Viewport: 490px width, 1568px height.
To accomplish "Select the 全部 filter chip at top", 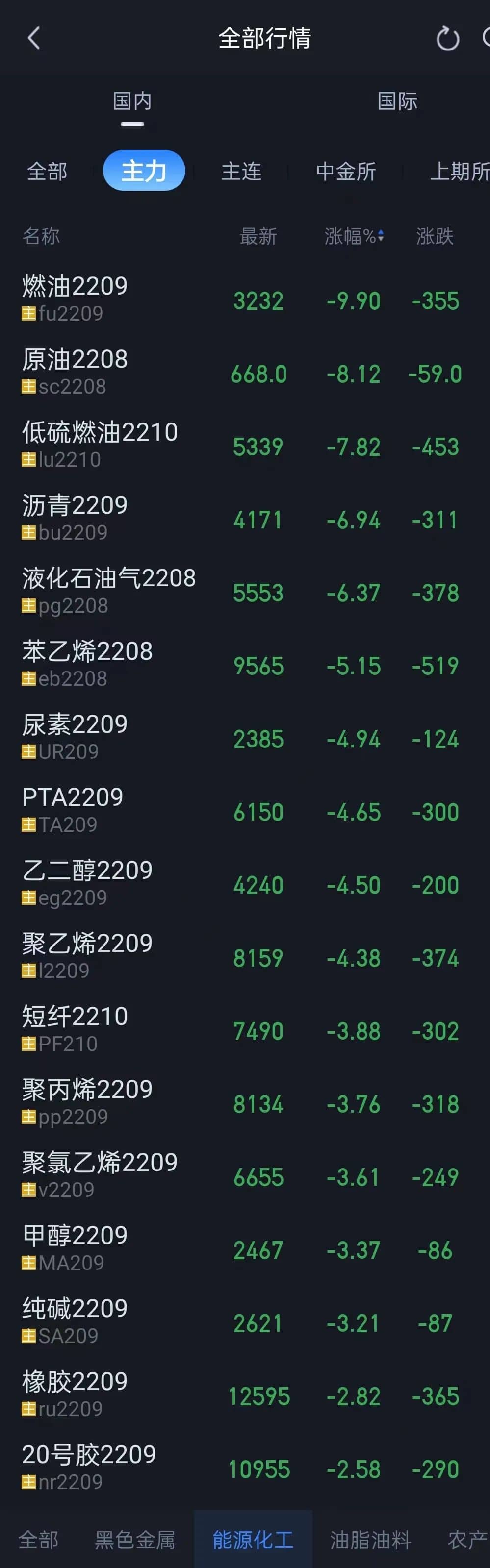I will [47, 172].
